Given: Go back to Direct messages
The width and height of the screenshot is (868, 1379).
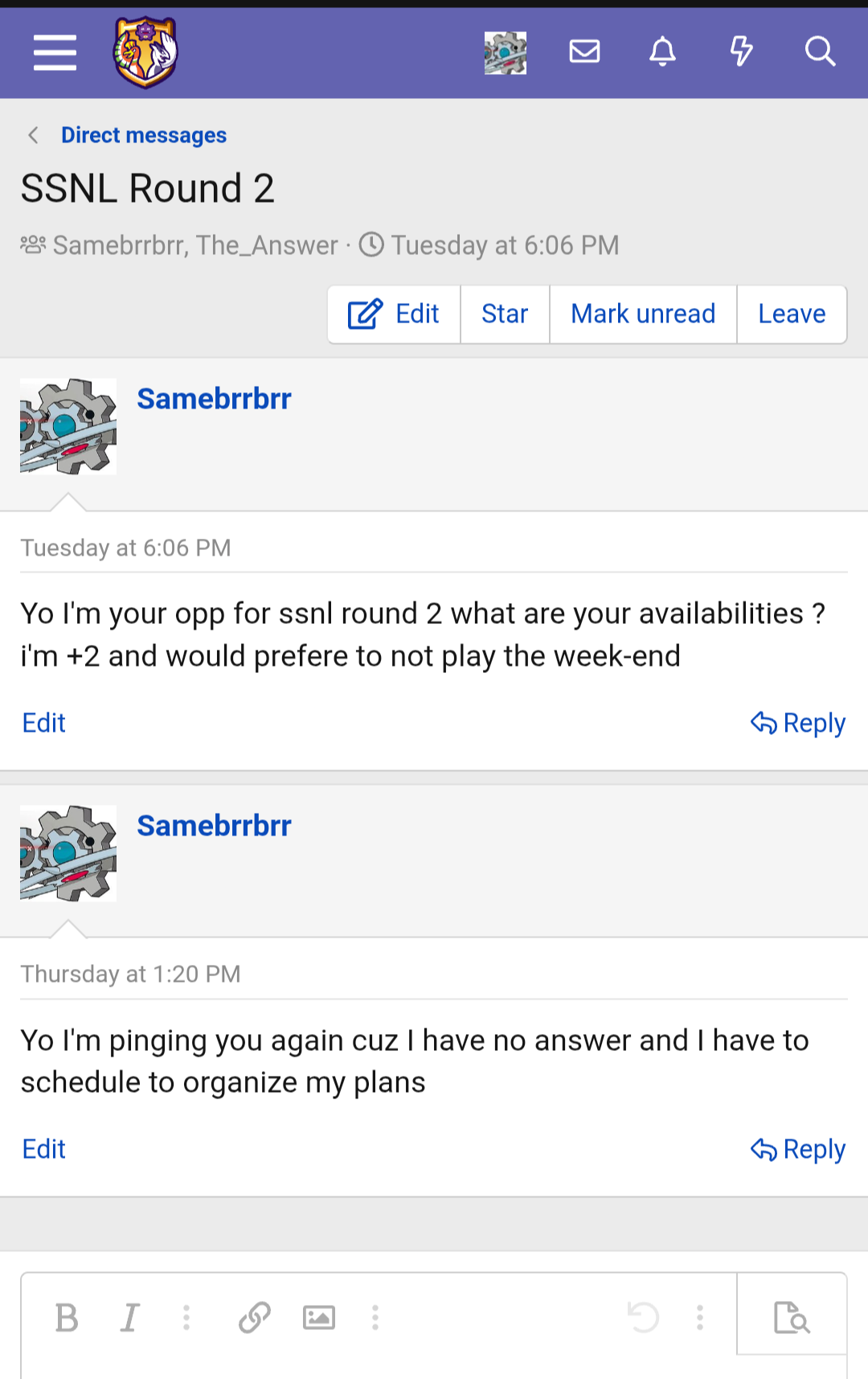Looking at the screenshot, I should (143, 135).
